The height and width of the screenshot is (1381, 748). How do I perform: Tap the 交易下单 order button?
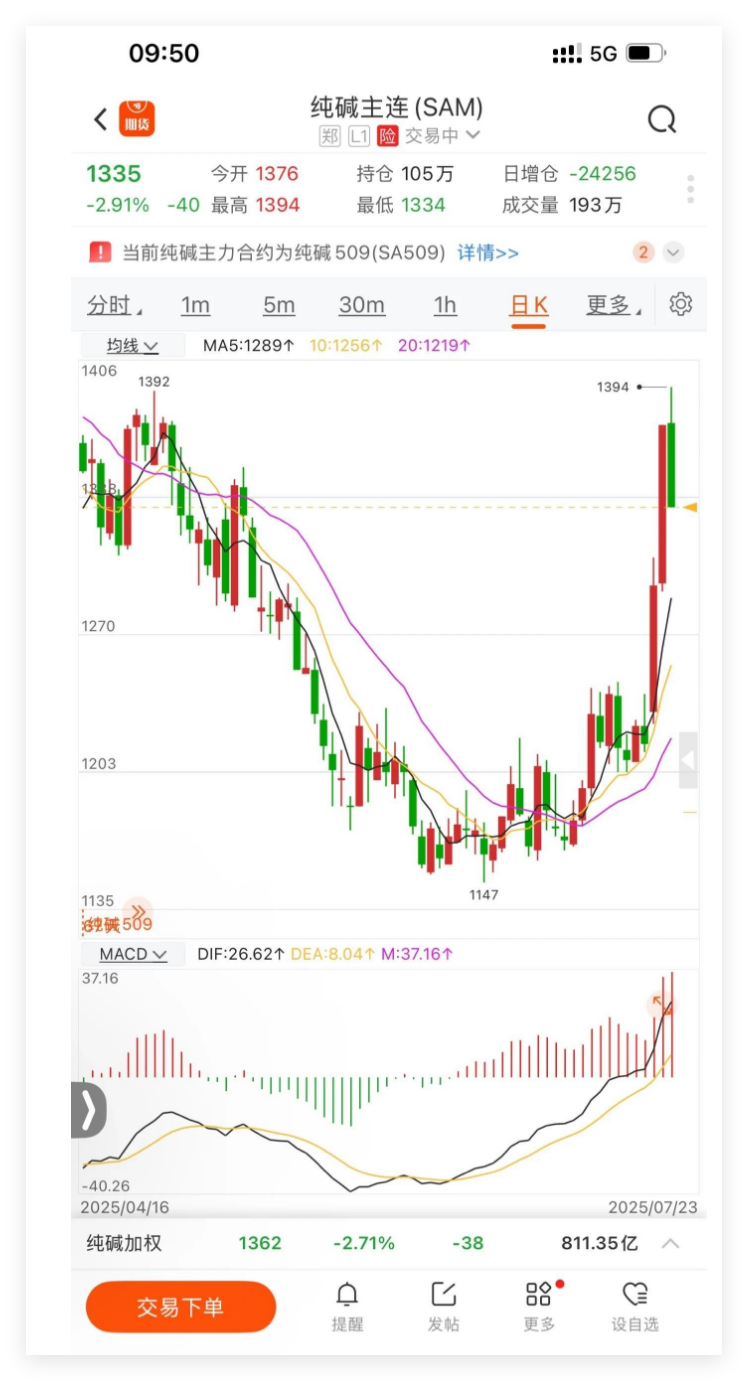click(x=180, y=1307)
